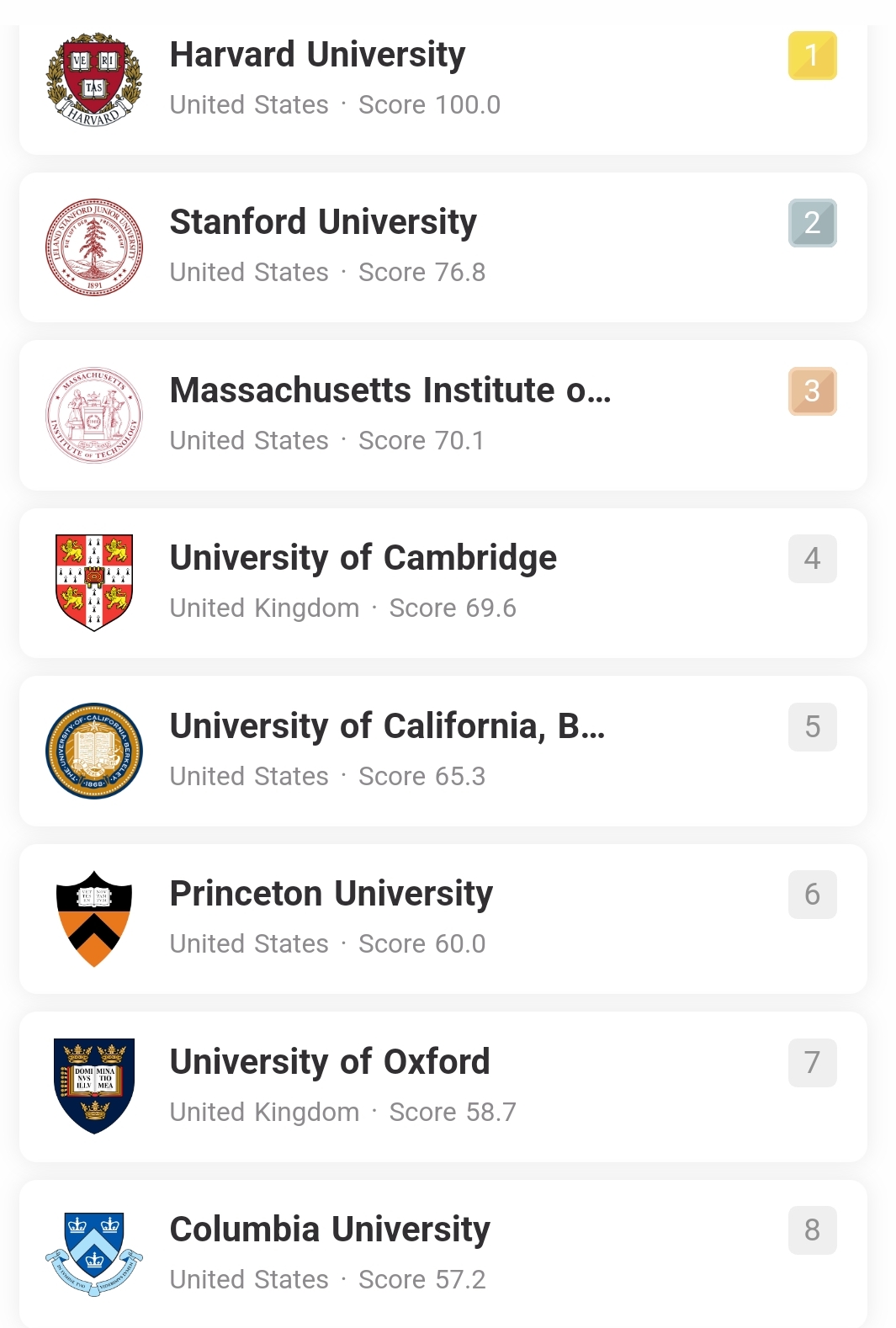Screen dimensions: 896x1328
Task: Tap the University of California card
Action: 443,751
